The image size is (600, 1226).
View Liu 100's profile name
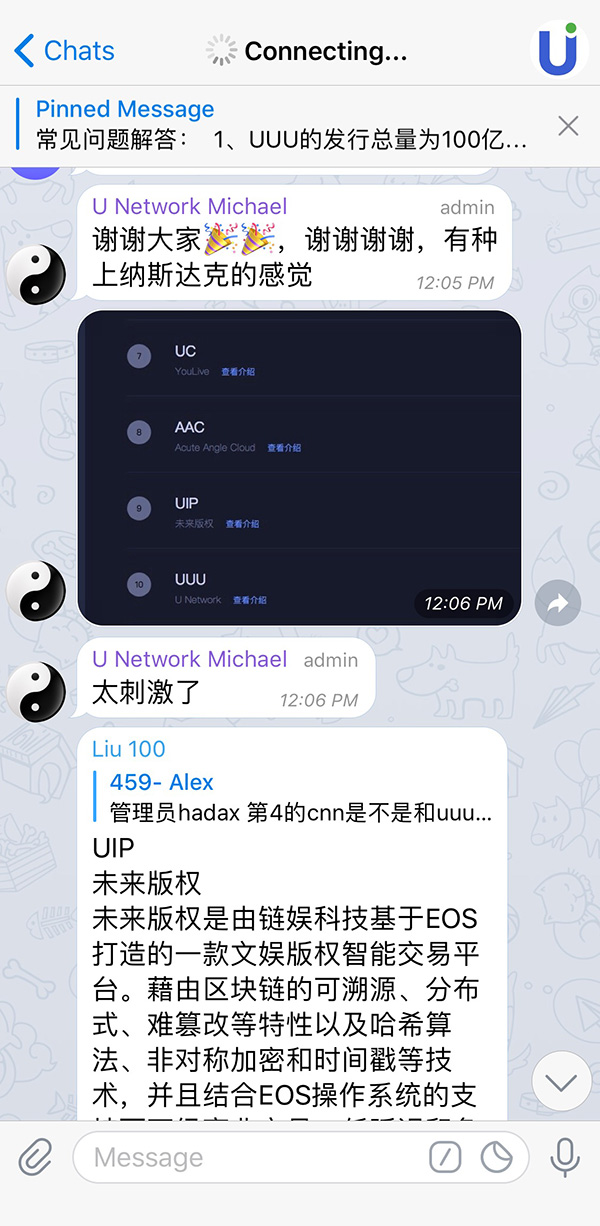(128, 749)
